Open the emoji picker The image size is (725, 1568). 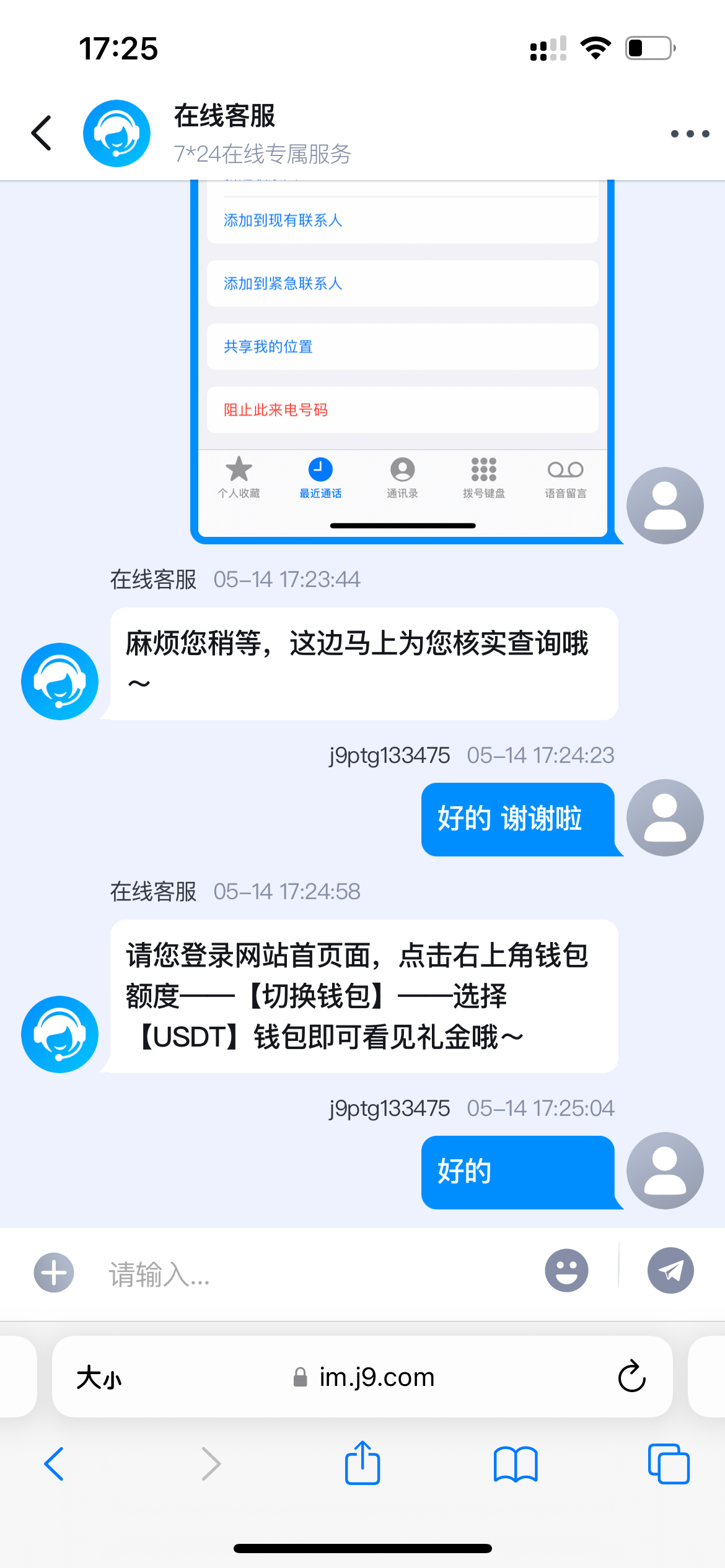coord(566,1271)
